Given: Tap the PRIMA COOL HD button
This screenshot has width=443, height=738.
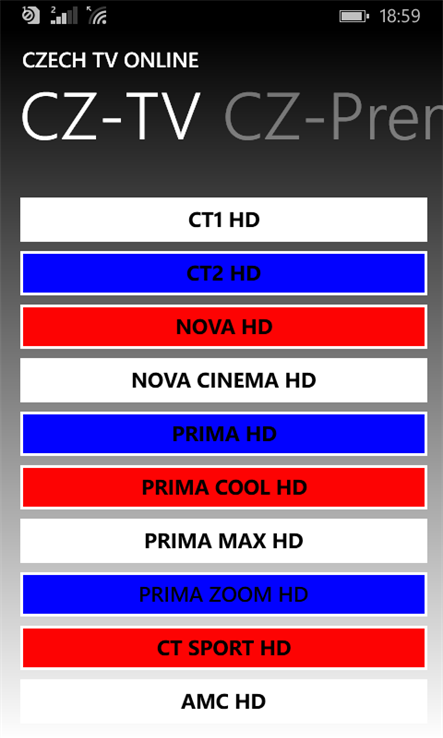Looking at the screenshot, I should click(224, 488).
